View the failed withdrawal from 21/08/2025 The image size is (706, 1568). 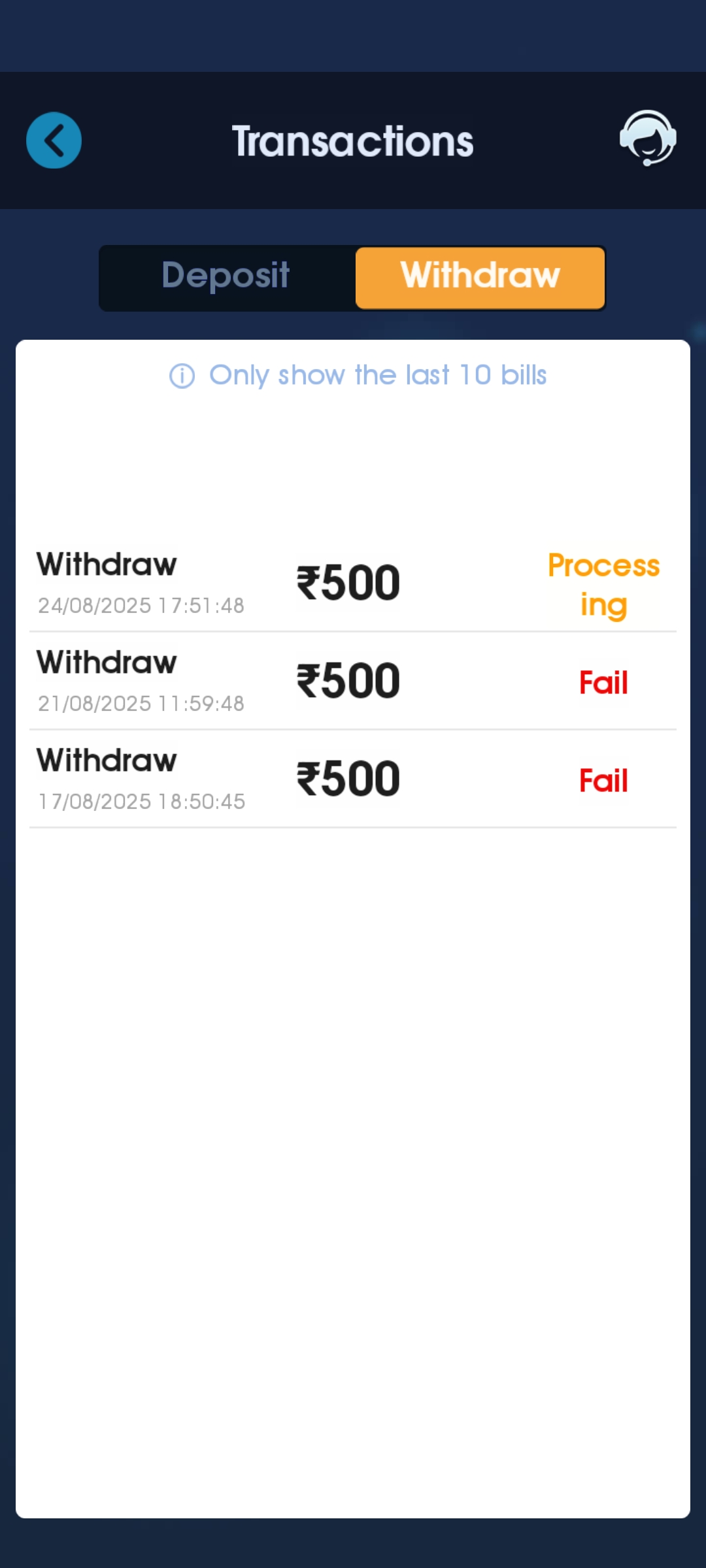(x=352, y=681)
